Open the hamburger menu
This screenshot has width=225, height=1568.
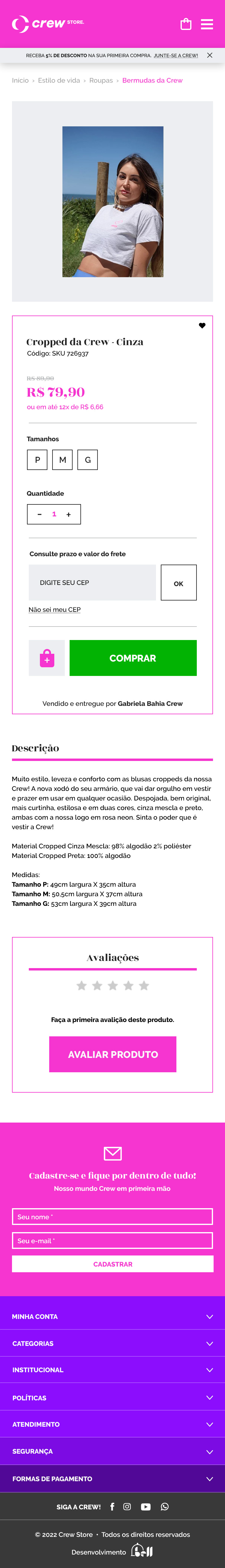coord(207,24)
